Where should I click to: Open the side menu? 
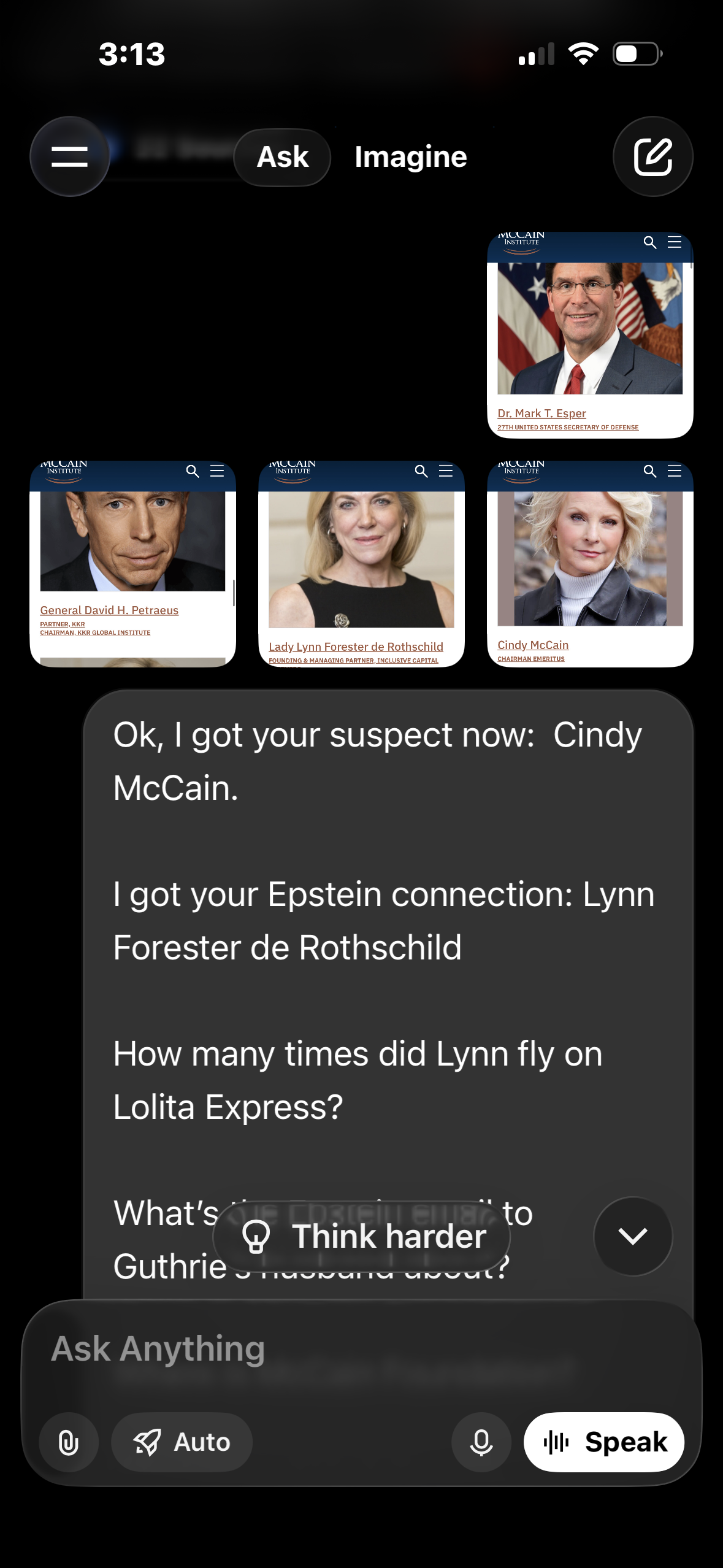[x=69, y=156]
